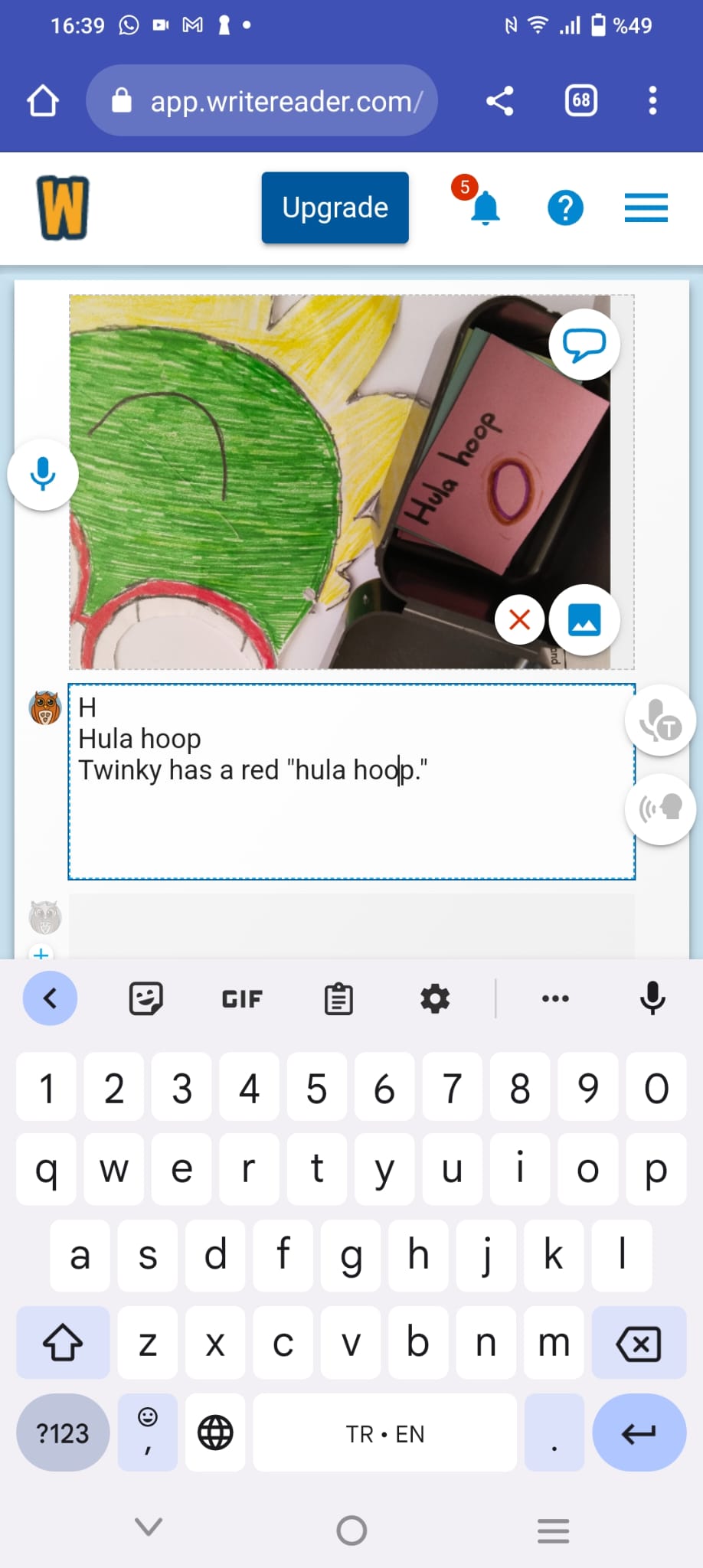Open the help question mark

[x=565, y=208]
